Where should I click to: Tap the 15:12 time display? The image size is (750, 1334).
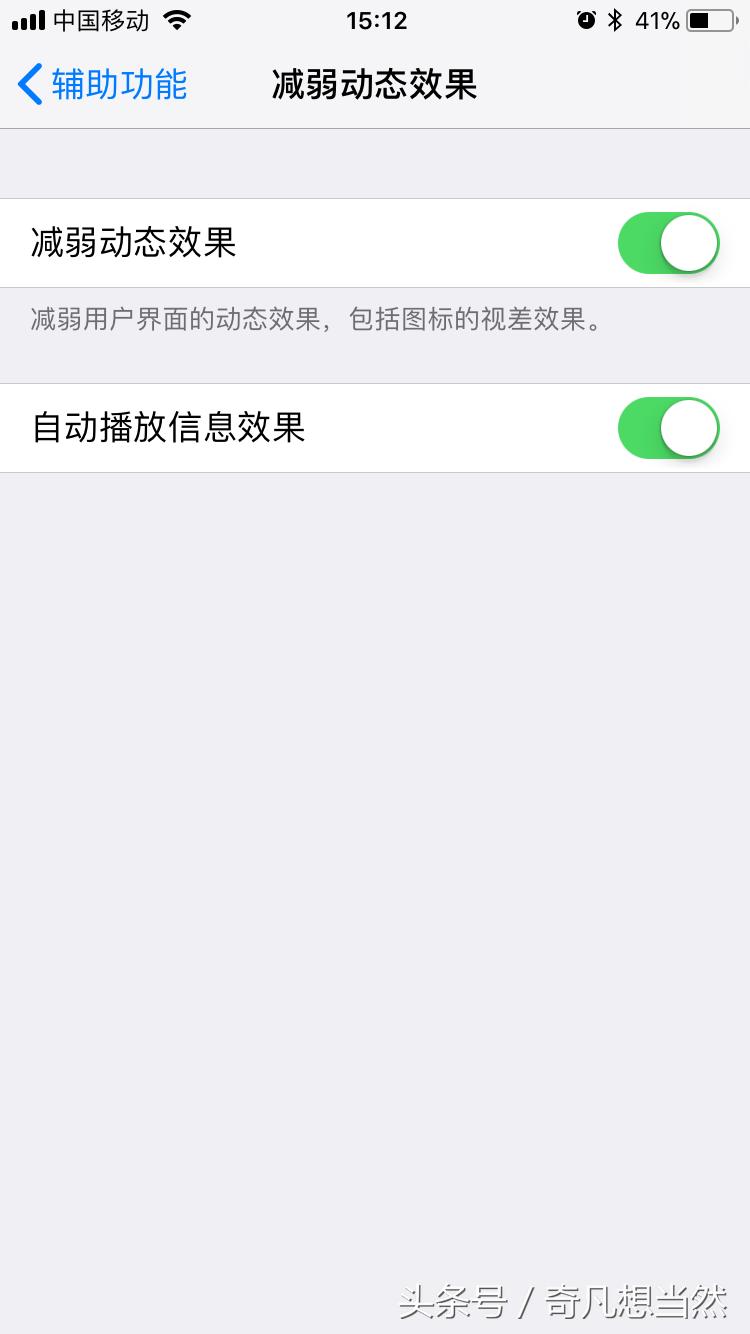pyautogui.click(x=375, y=20)
